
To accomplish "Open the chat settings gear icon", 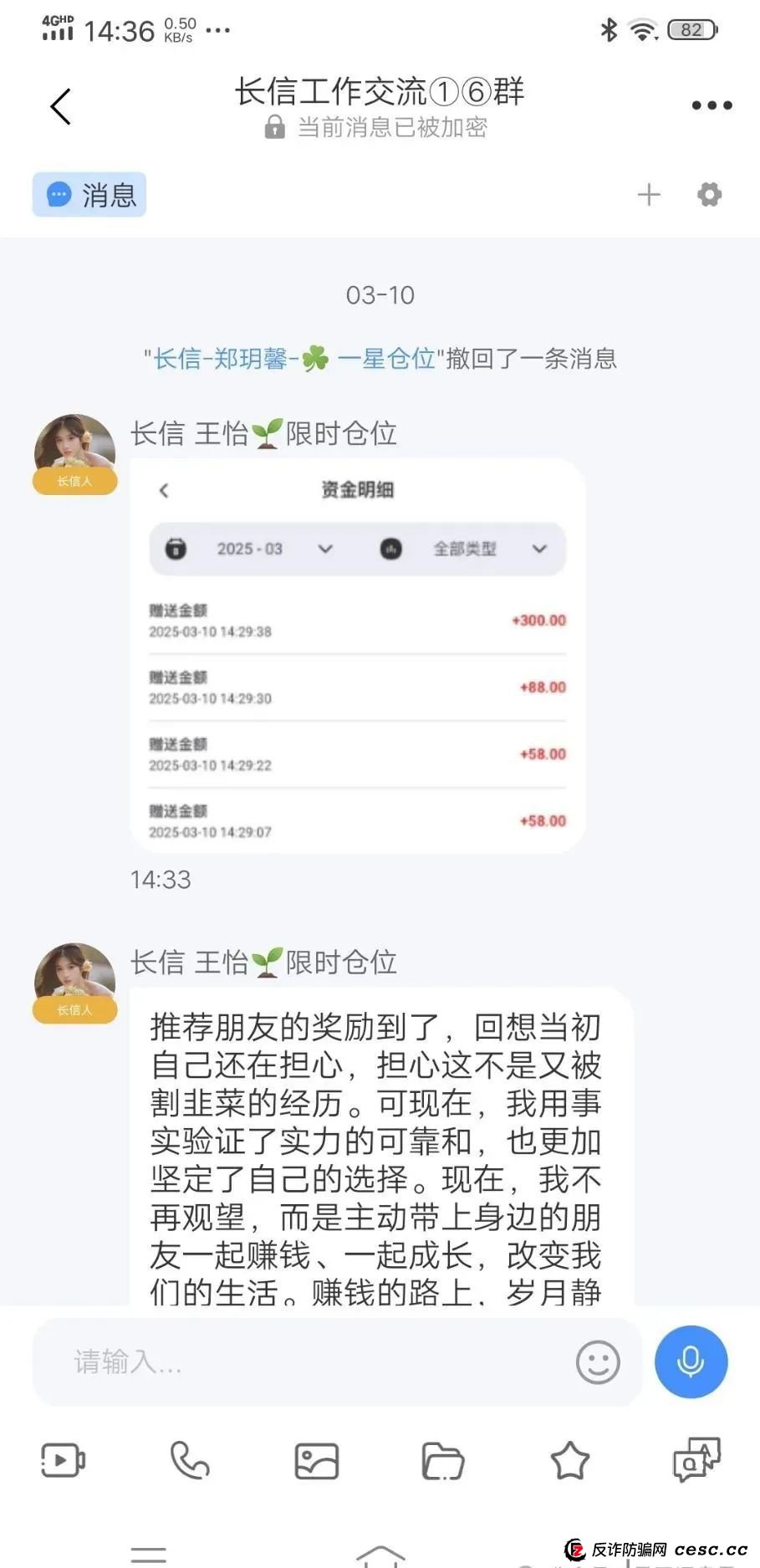I will [708, 194].
